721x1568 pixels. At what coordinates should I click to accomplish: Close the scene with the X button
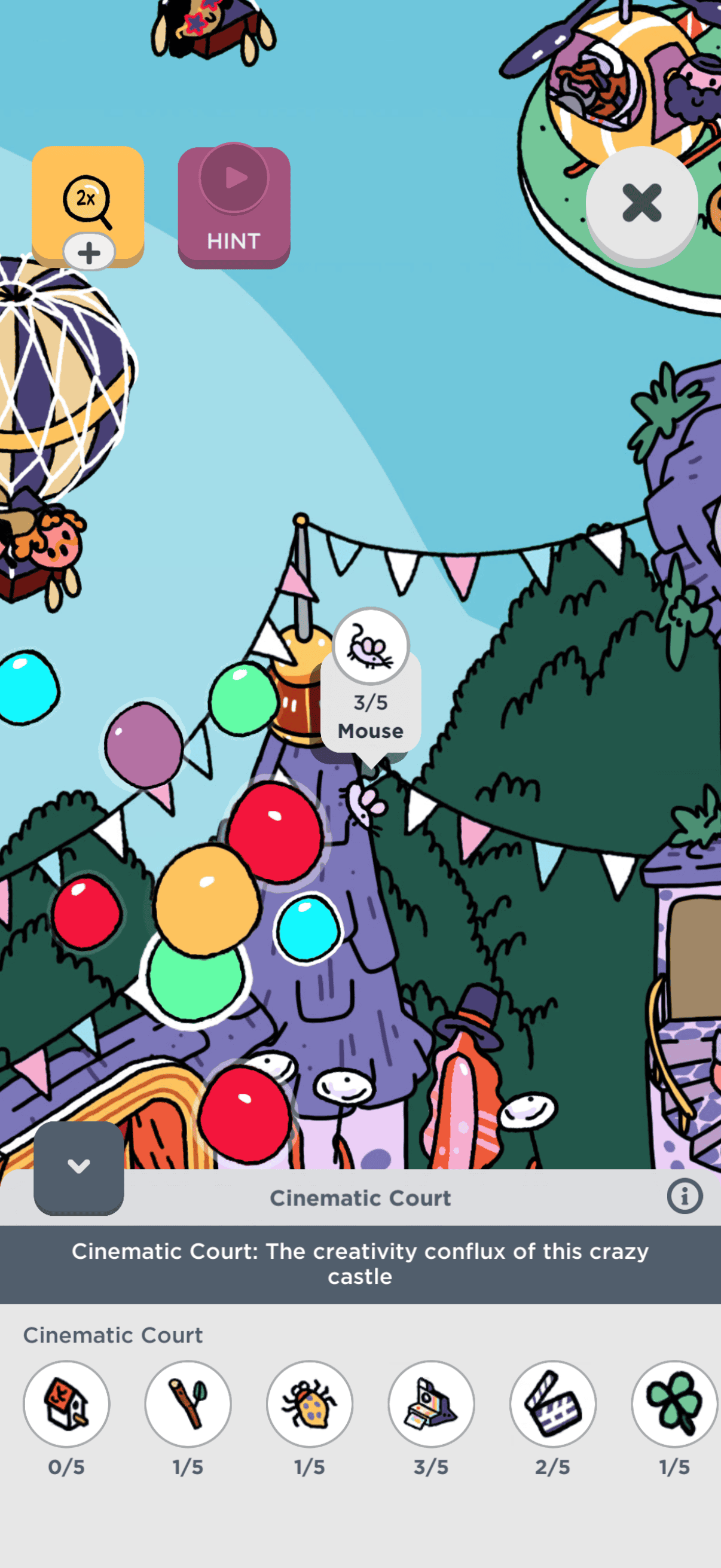(x=641, y=203)
